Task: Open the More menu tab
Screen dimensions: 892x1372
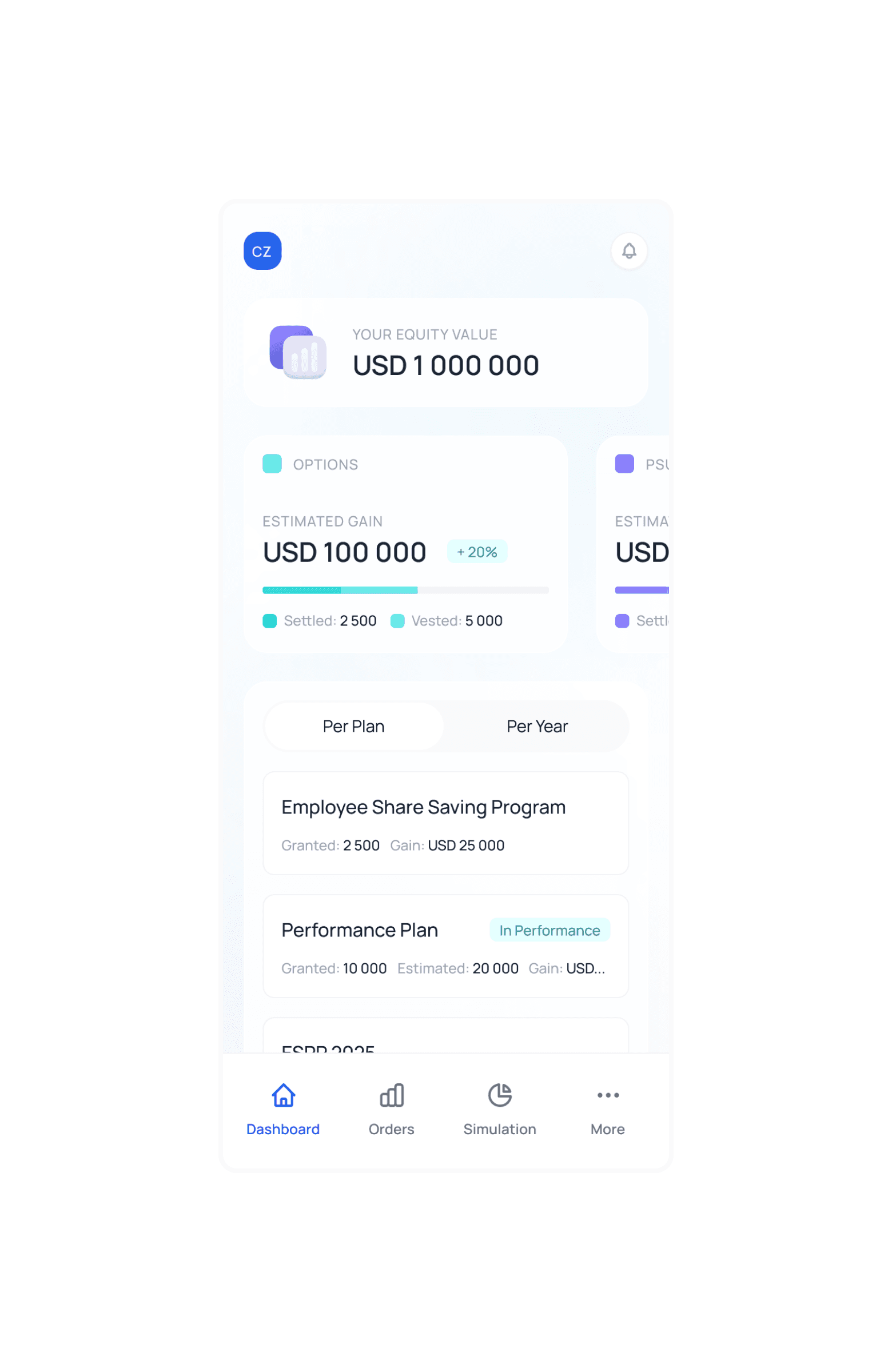Action: tap(607, 1108)
